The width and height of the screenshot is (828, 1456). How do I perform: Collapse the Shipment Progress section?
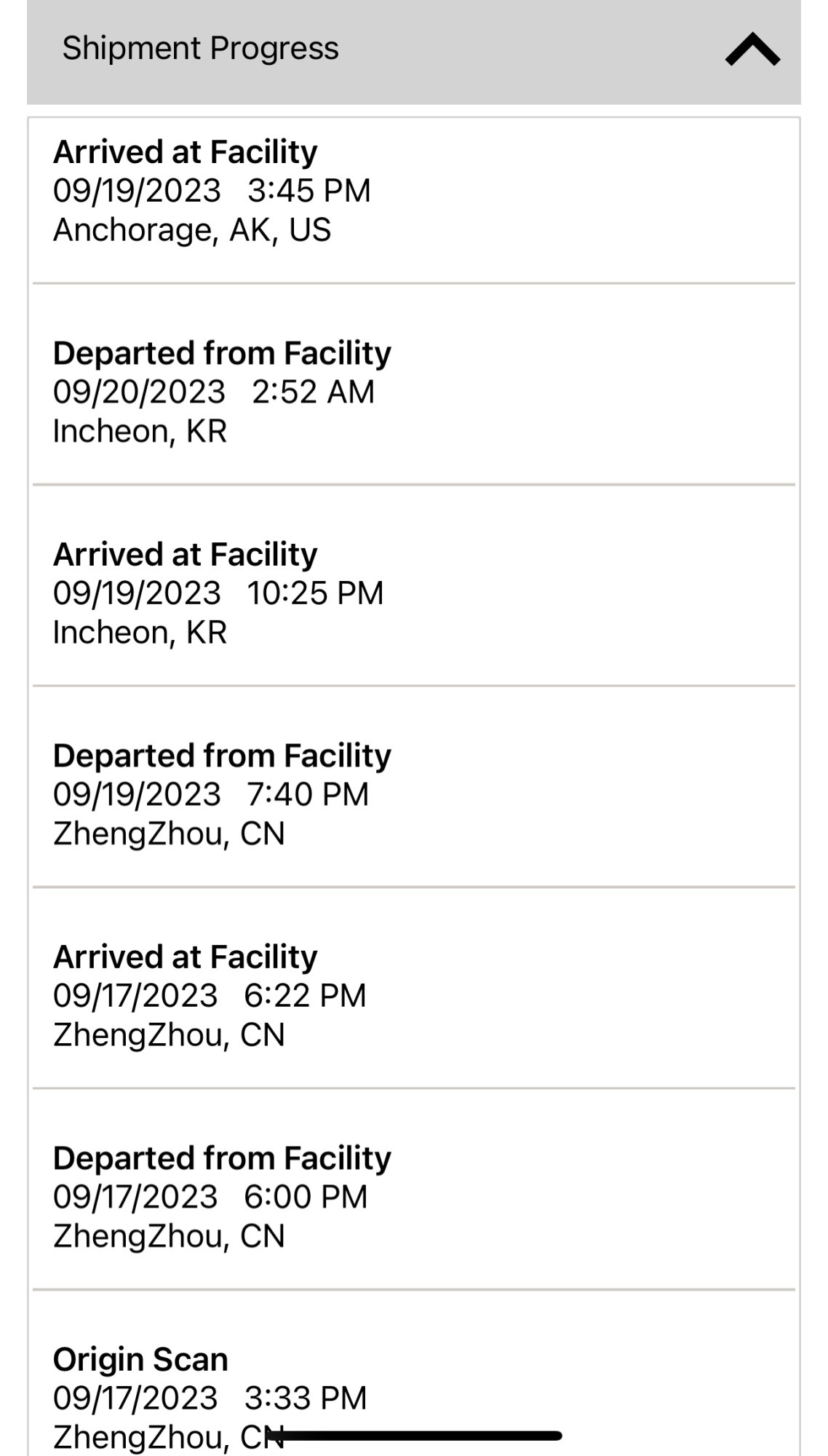click(752, 50)
